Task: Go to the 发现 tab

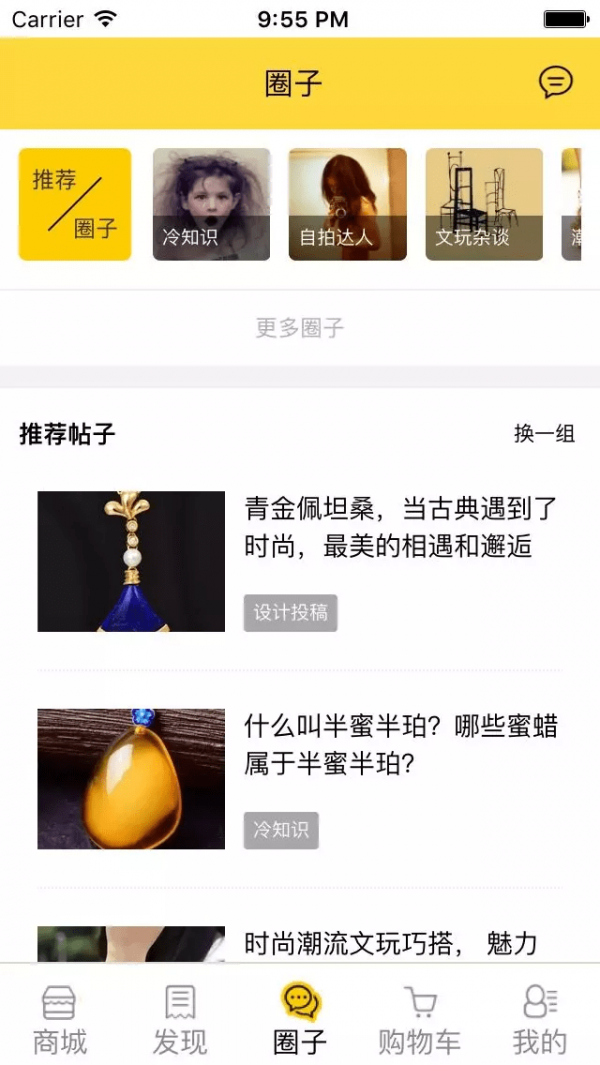Action: tap(180, 1018)
